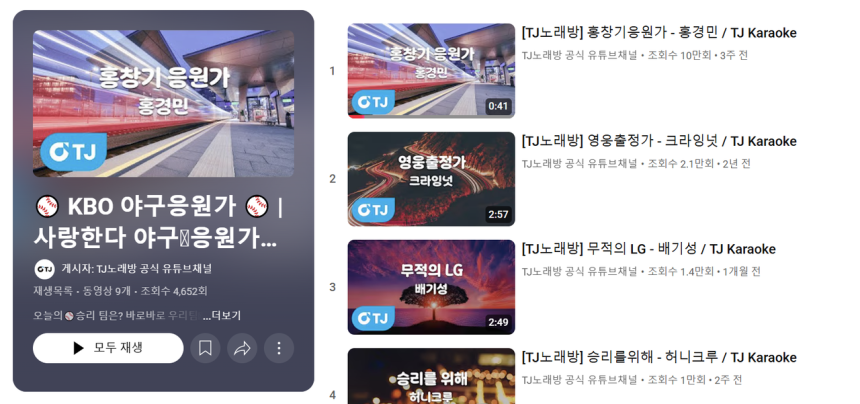Viewport: 860px width, 404px height.
Task: Play the 승리를위해 - 허니크루 video
Action: pyautogui.click(x=431, y=378)
